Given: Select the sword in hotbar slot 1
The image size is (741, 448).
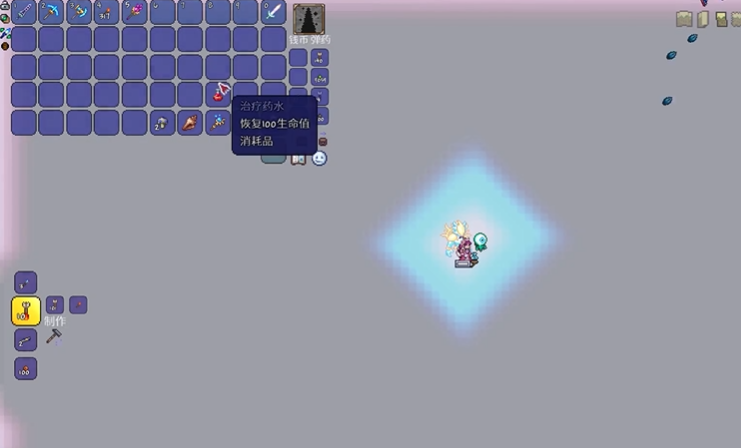Looking at the screenshot, I should click(24, 12).
